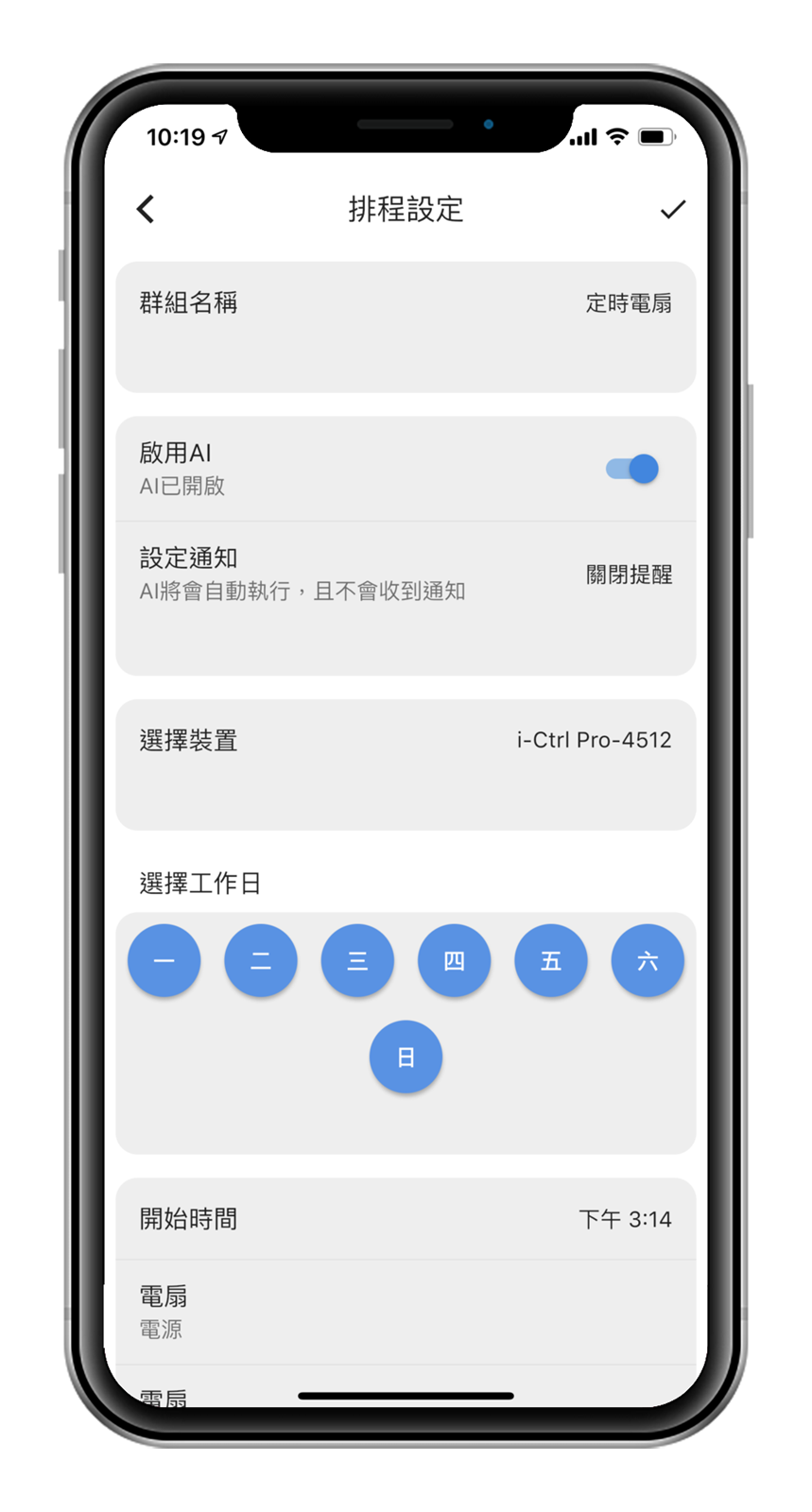The width and height of the screenshot is (812, 1512).
Task: Edit the 群組名稱 field
Action: 406,326
